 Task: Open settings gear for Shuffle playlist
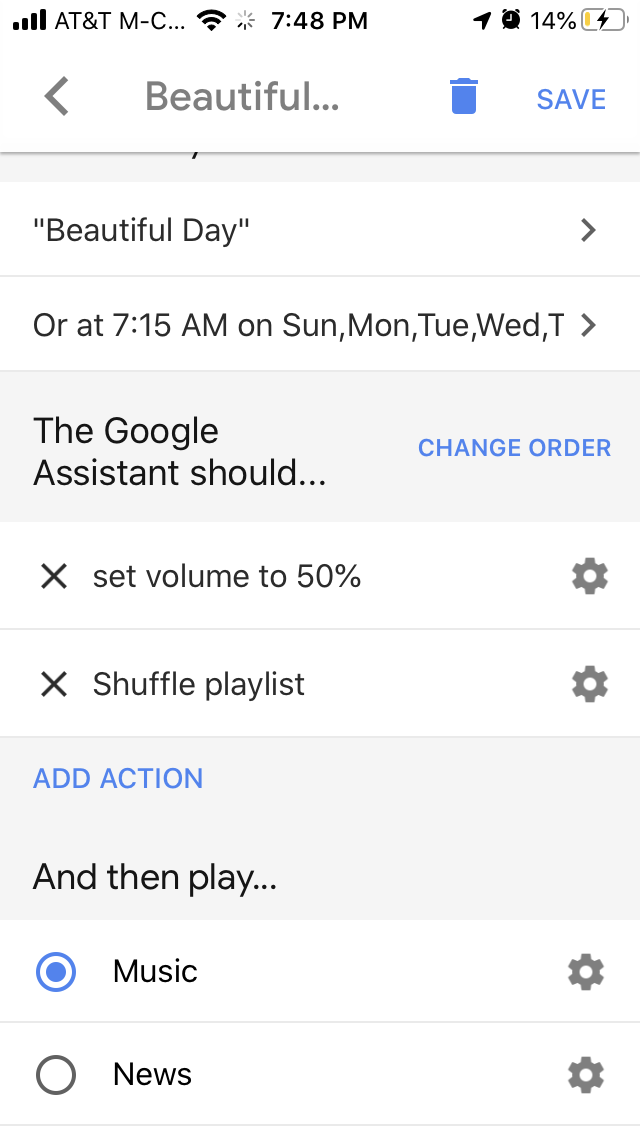(x=589, y=684)
